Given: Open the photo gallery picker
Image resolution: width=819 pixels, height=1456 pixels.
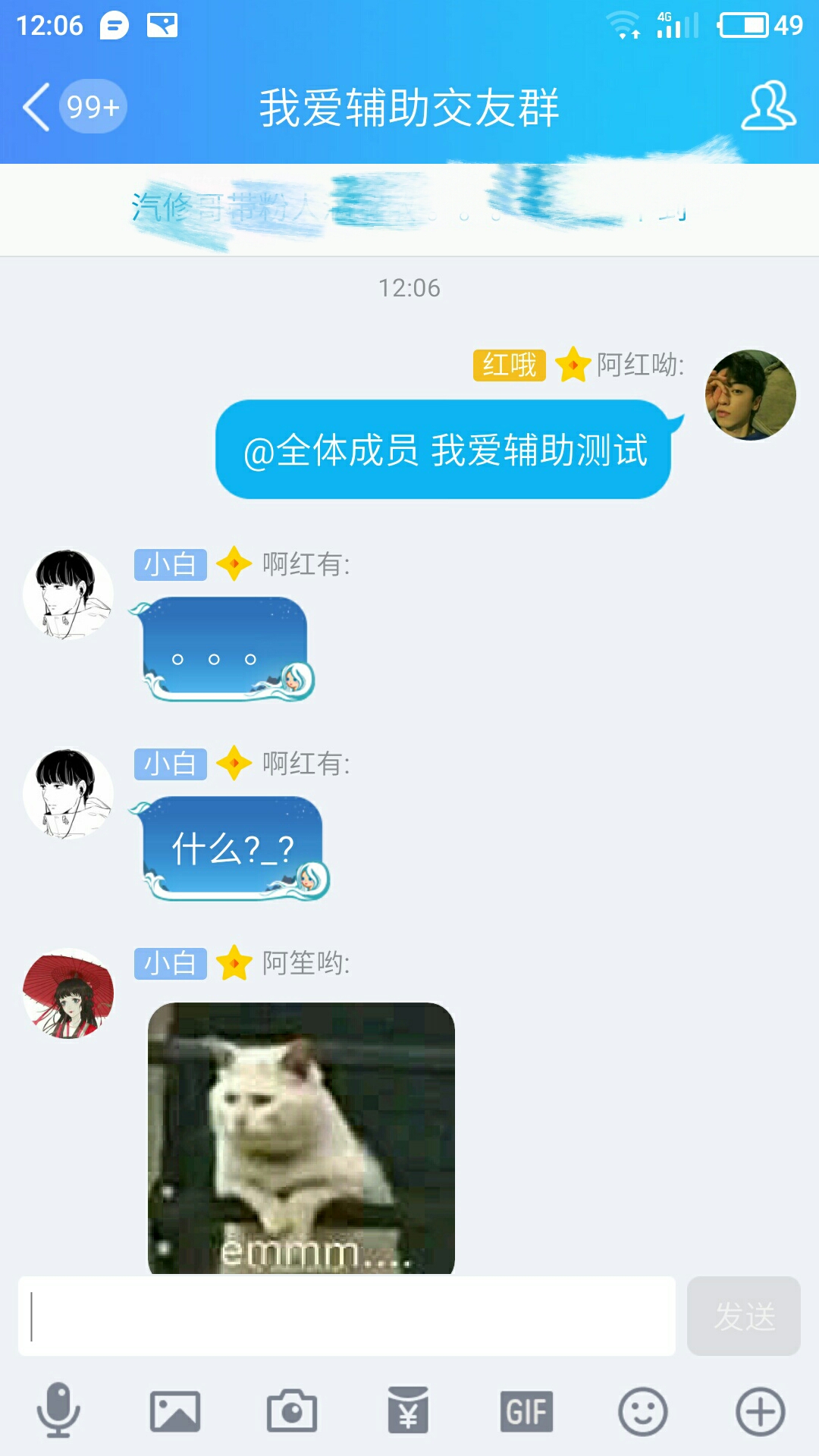Looking at the screenshot, I should (175, 1411).
